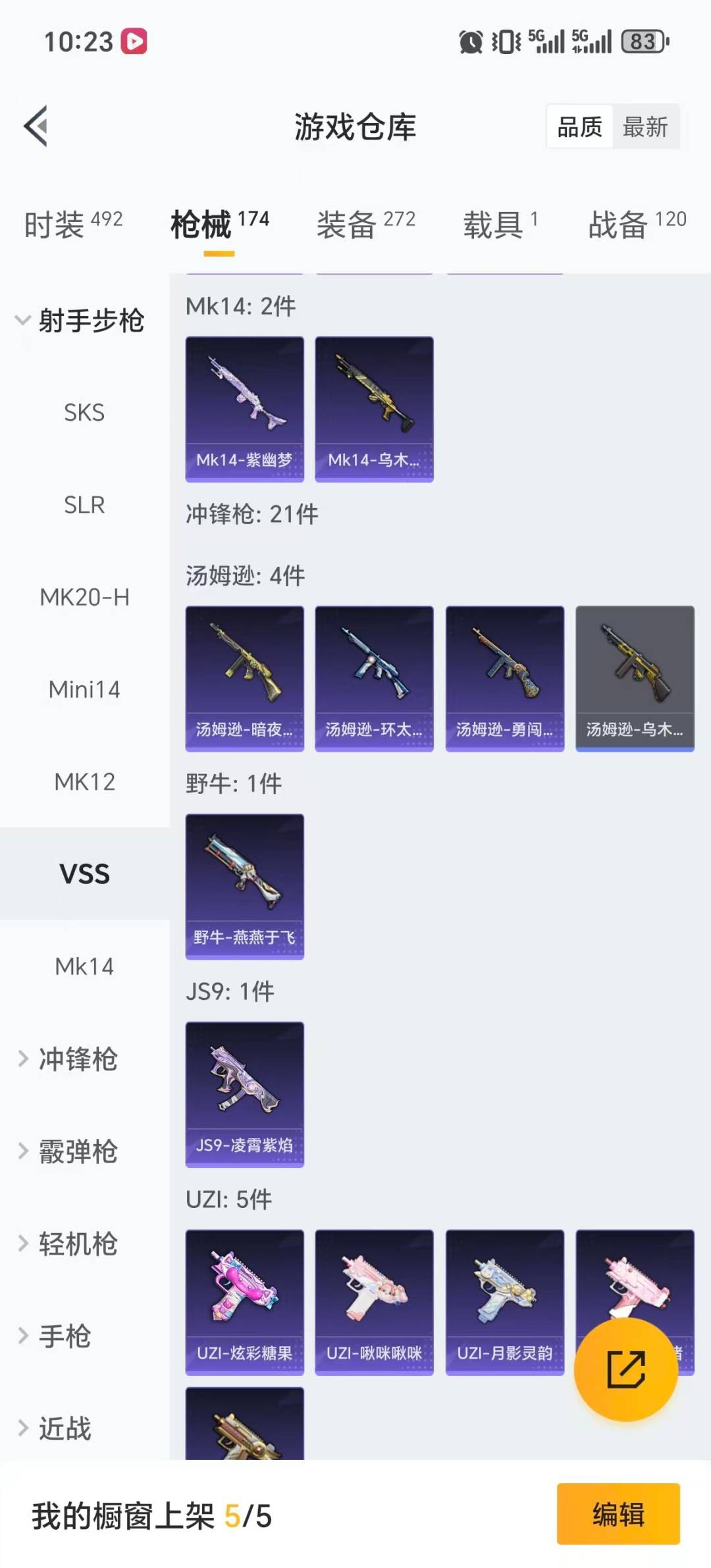
Task: Tap the 编辑 button
Action: pyautogui.click(x=618, y=1513)
